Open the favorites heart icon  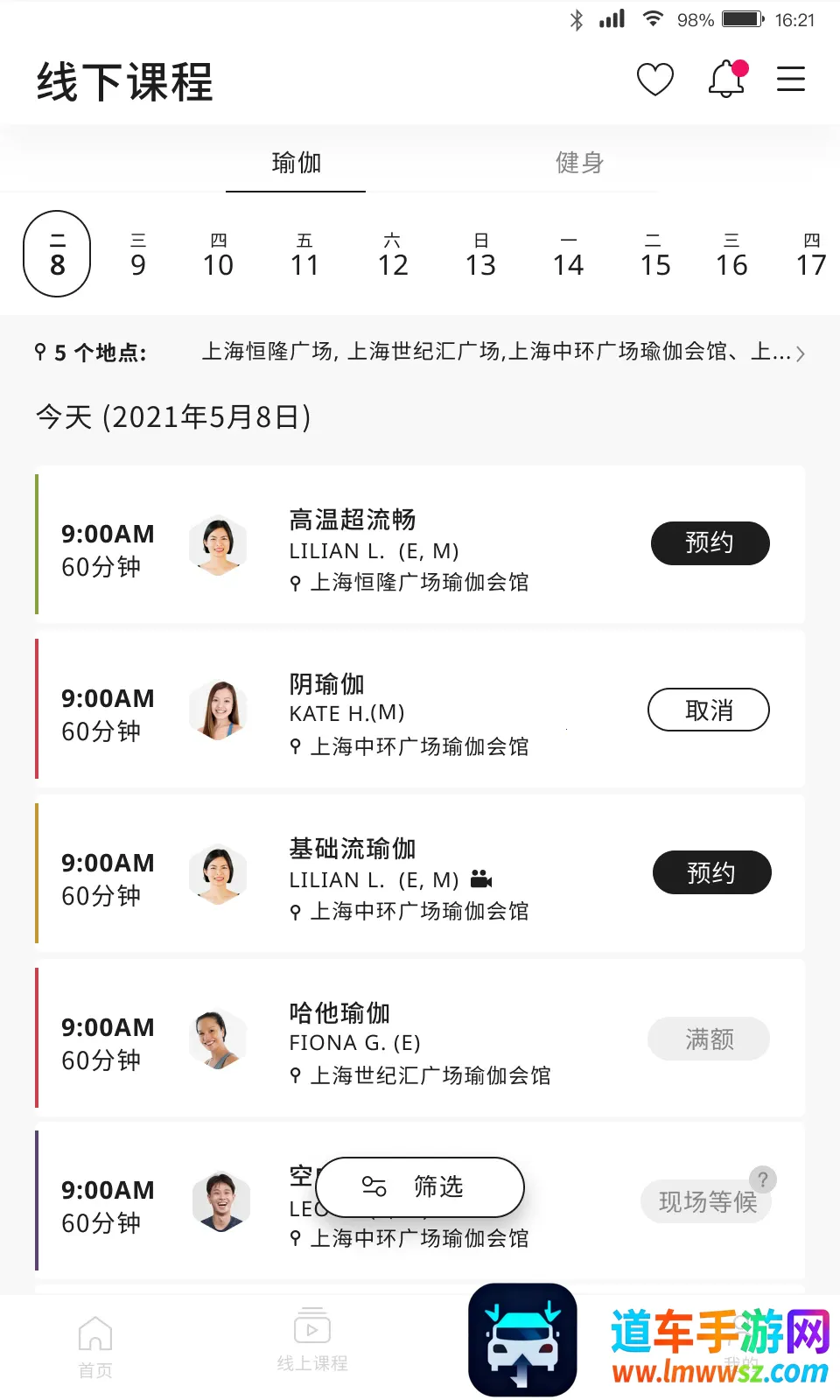[654, 80]
